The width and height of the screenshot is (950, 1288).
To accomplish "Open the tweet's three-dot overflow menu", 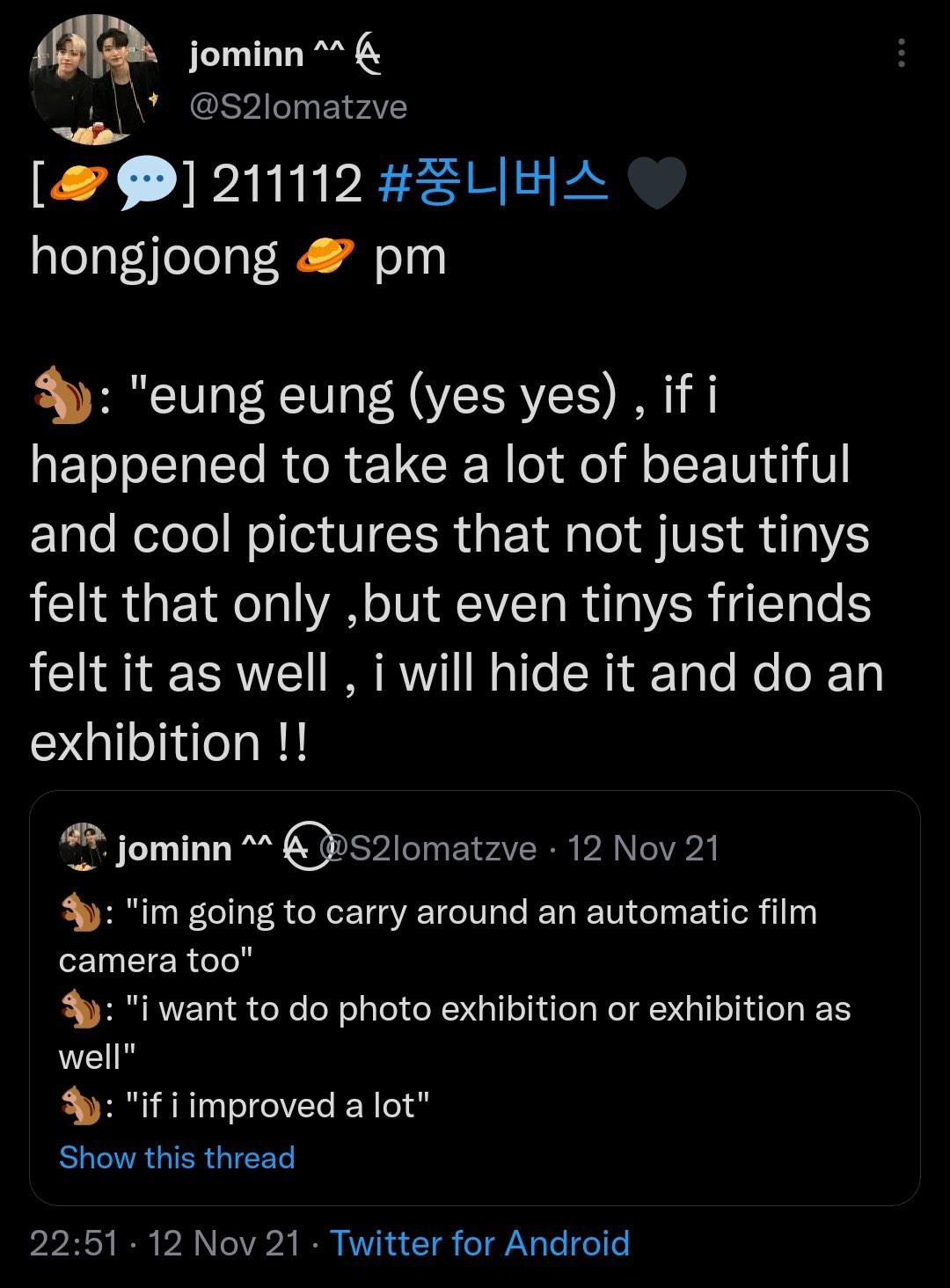I will [x=901, y=54].
